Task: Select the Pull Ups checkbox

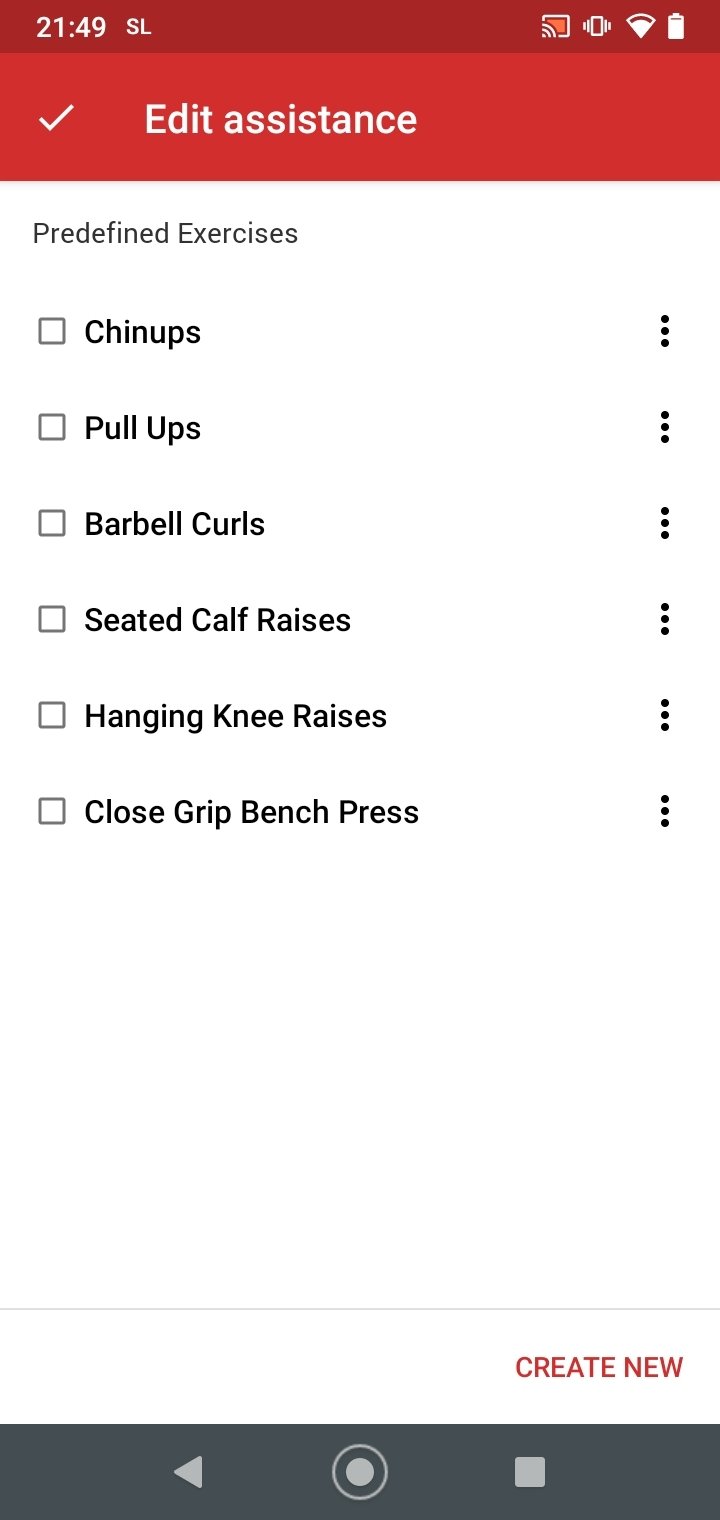Action: coord(52,427)
